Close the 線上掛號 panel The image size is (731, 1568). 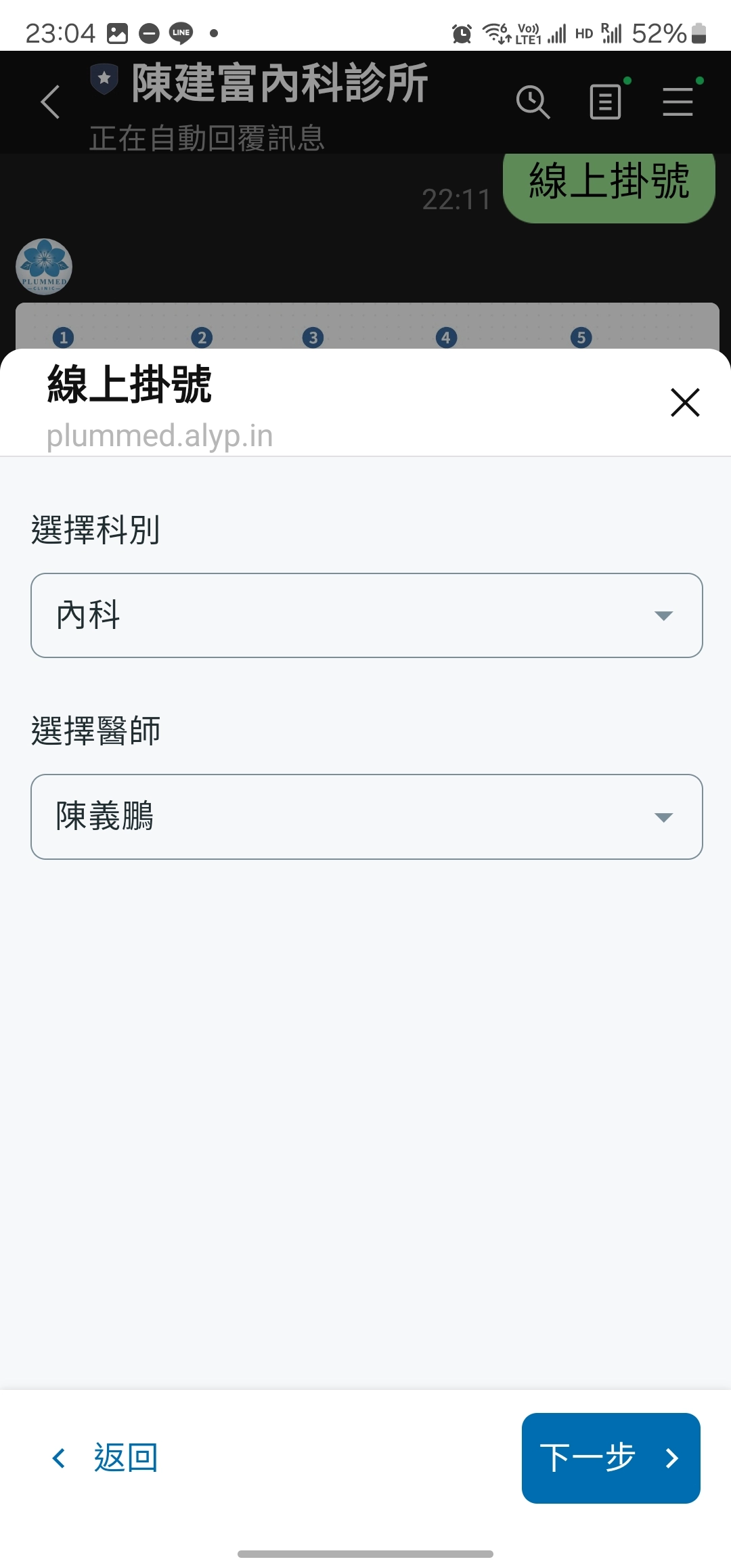click(x=685, y=402)
